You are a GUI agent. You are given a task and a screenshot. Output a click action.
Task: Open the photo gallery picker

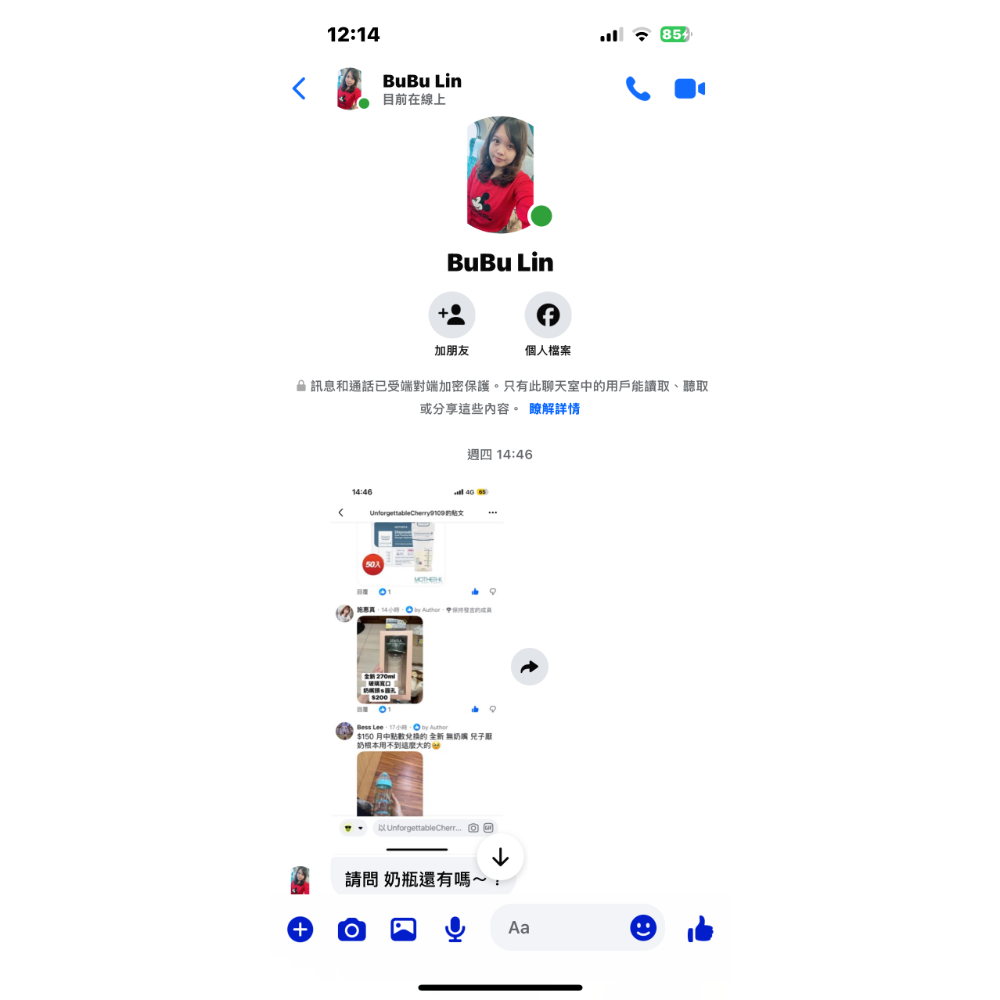pos(403,929)
